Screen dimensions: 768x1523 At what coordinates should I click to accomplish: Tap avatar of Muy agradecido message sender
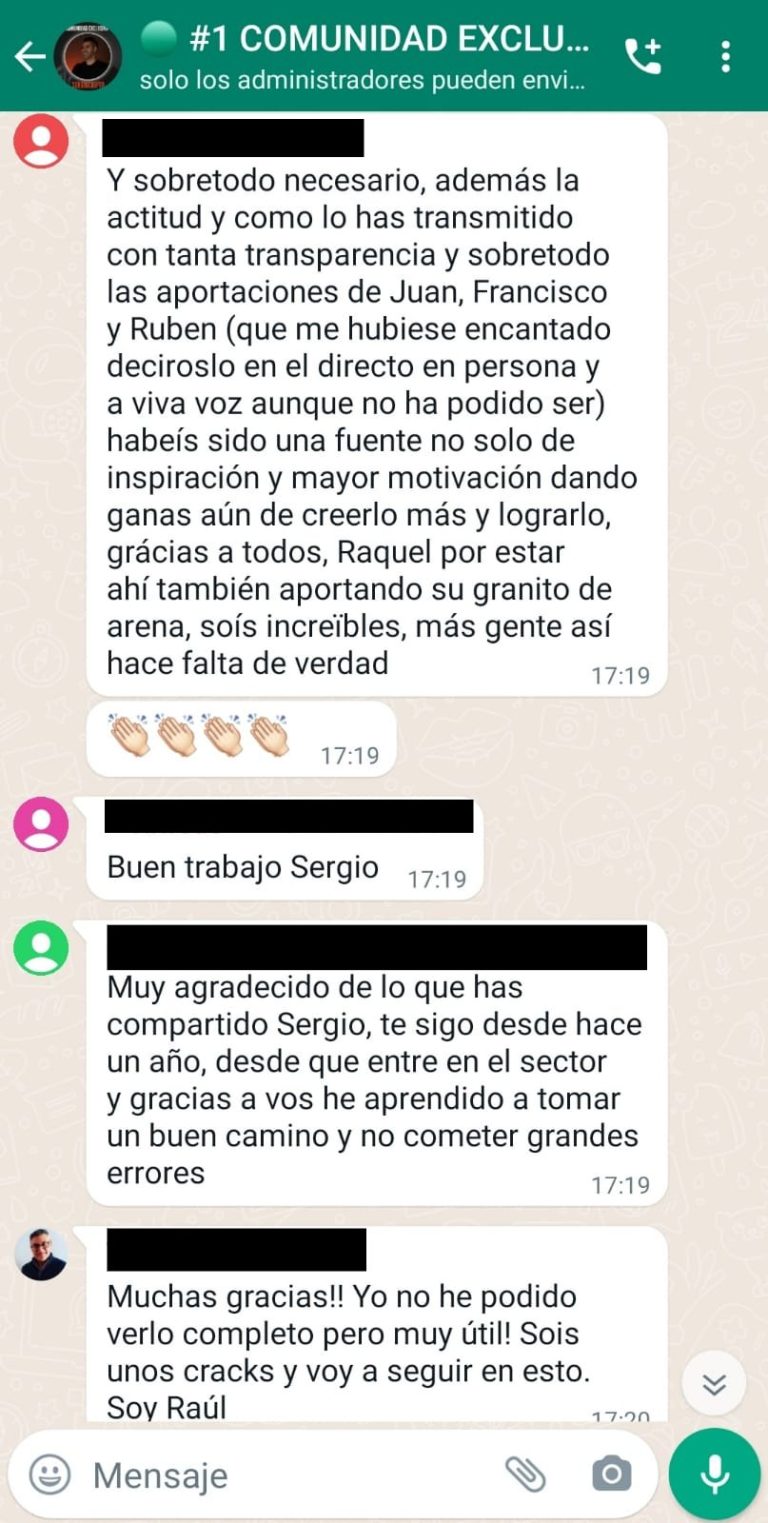point(41,948)
